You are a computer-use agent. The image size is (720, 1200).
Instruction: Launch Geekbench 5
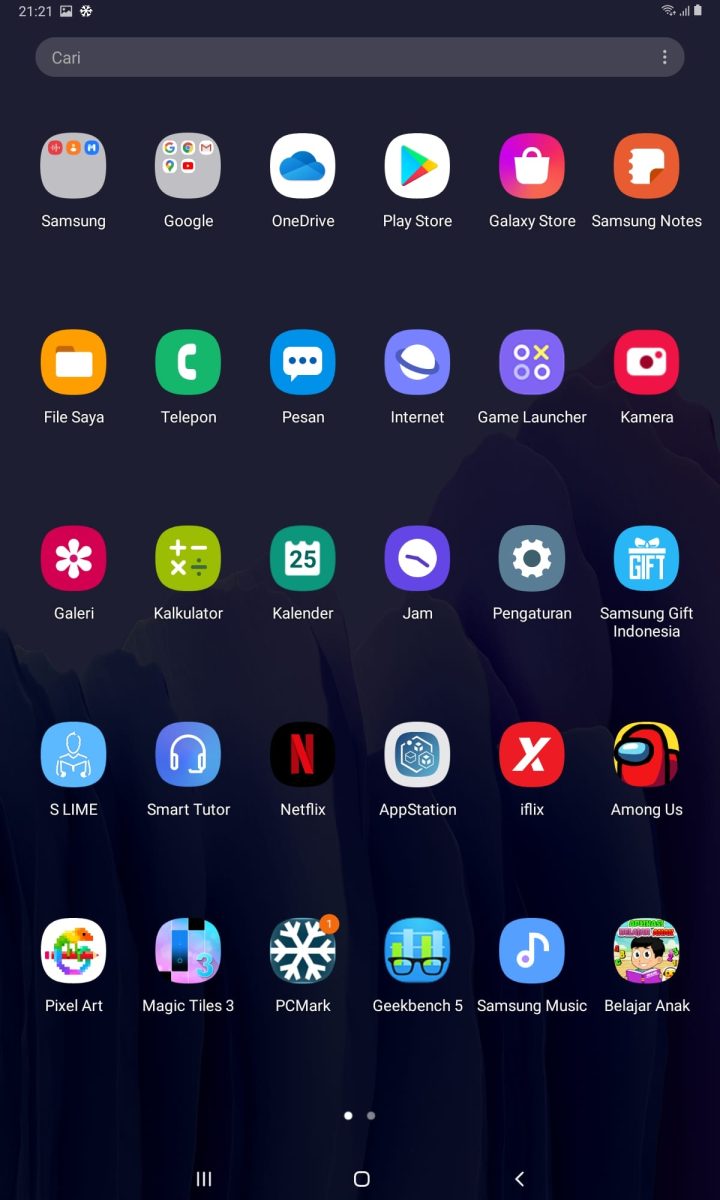point(417,950)
